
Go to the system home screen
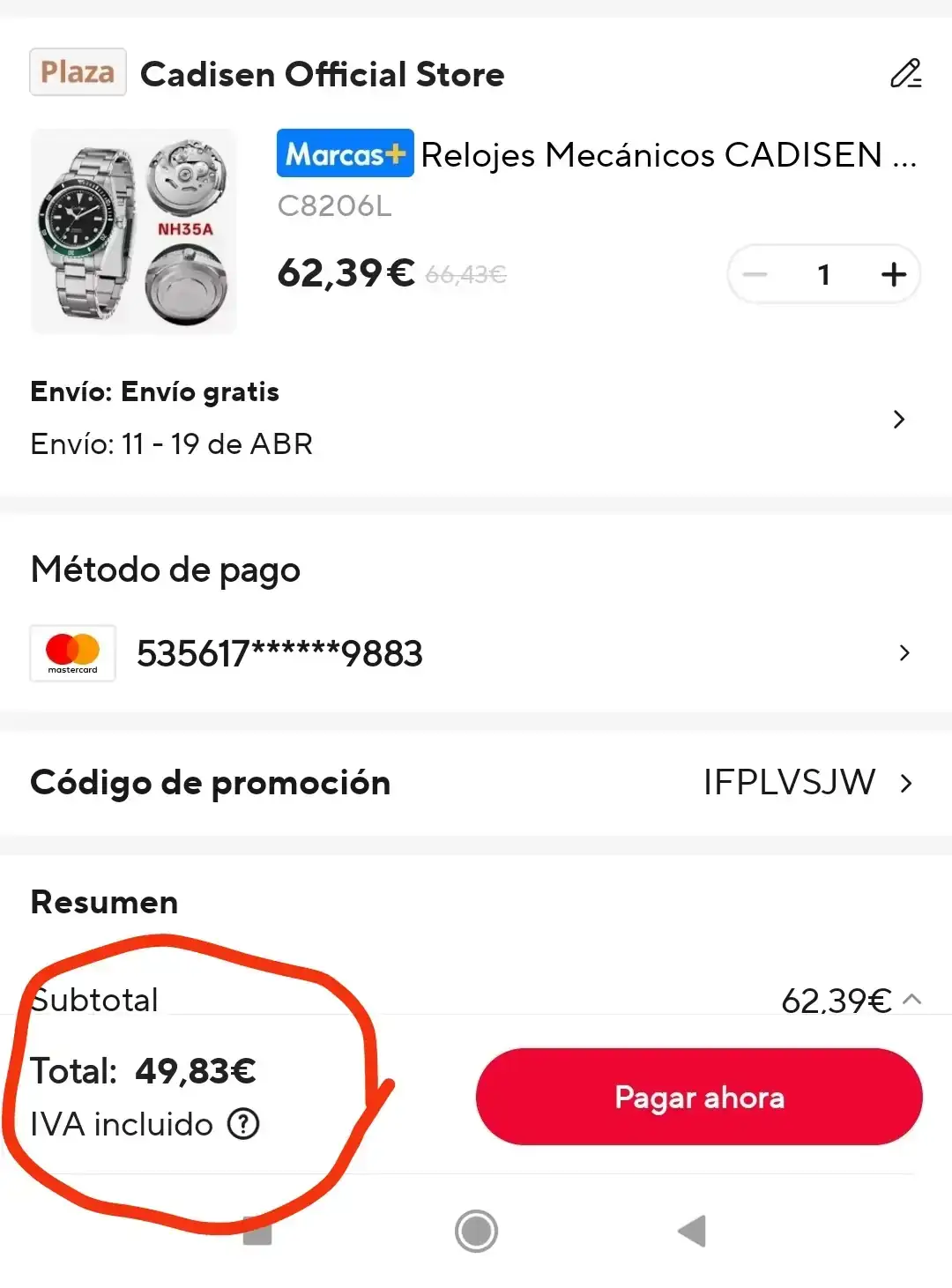(x=476, y=1231)
